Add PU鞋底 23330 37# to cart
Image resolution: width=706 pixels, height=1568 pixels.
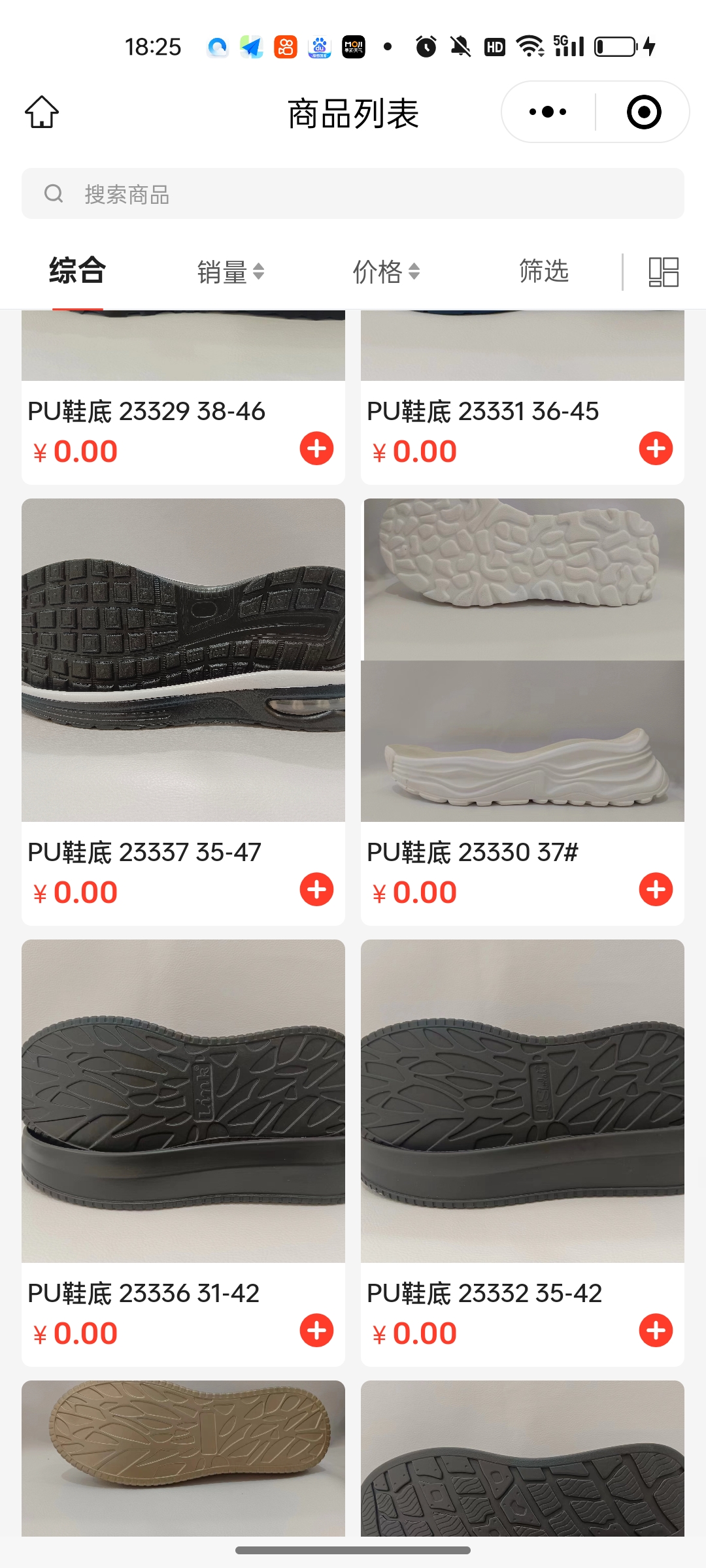pyautogui.click(x=656, y=890)
